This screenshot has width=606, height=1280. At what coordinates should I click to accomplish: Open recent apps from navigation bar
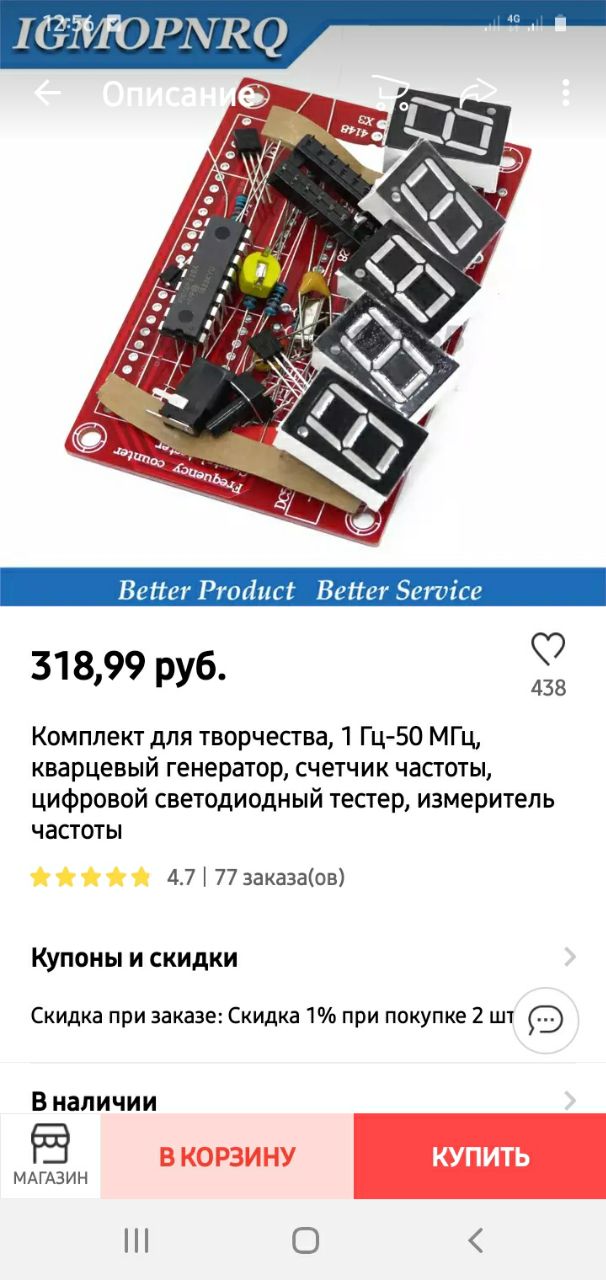(x=136, y=1241)
